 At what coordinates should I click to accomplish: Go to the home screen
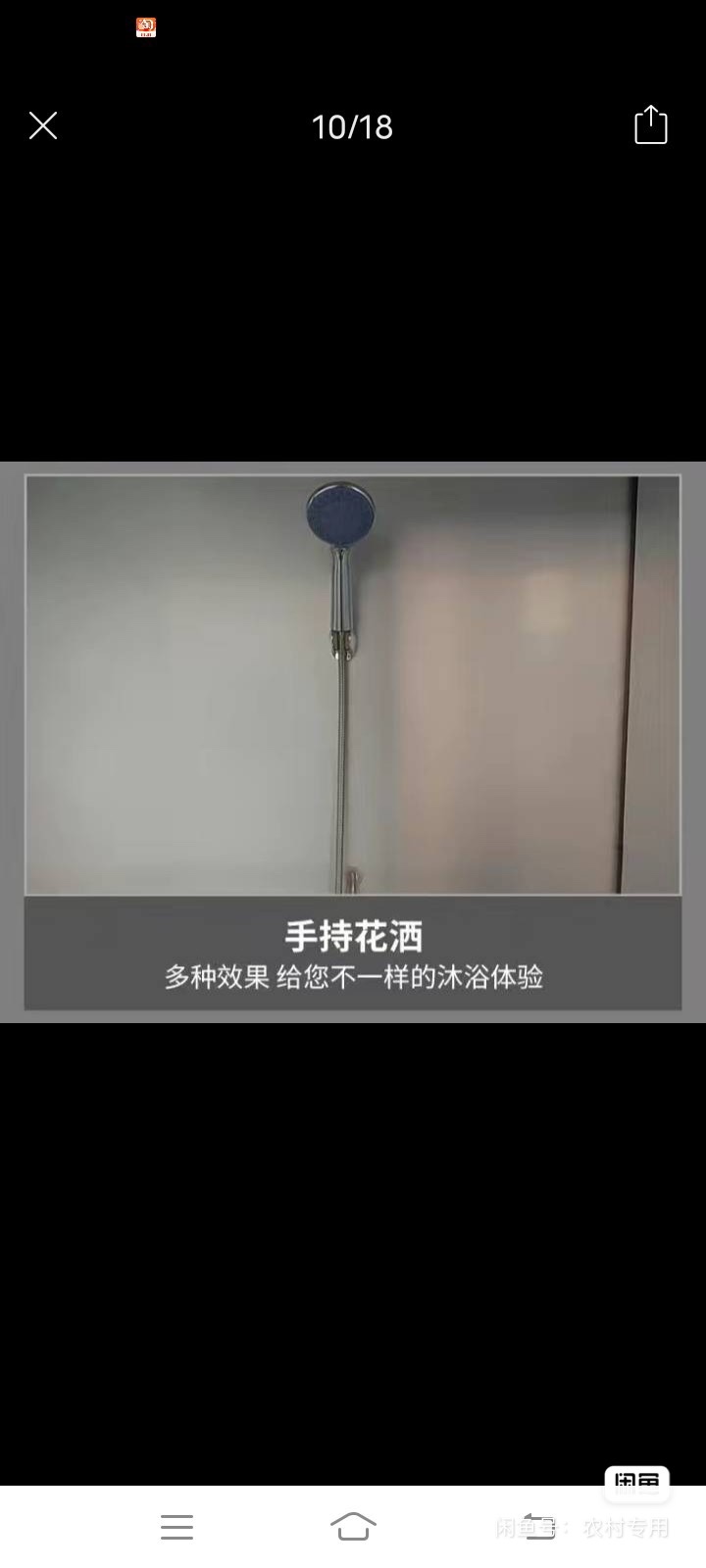click(x=353, y=1526)
